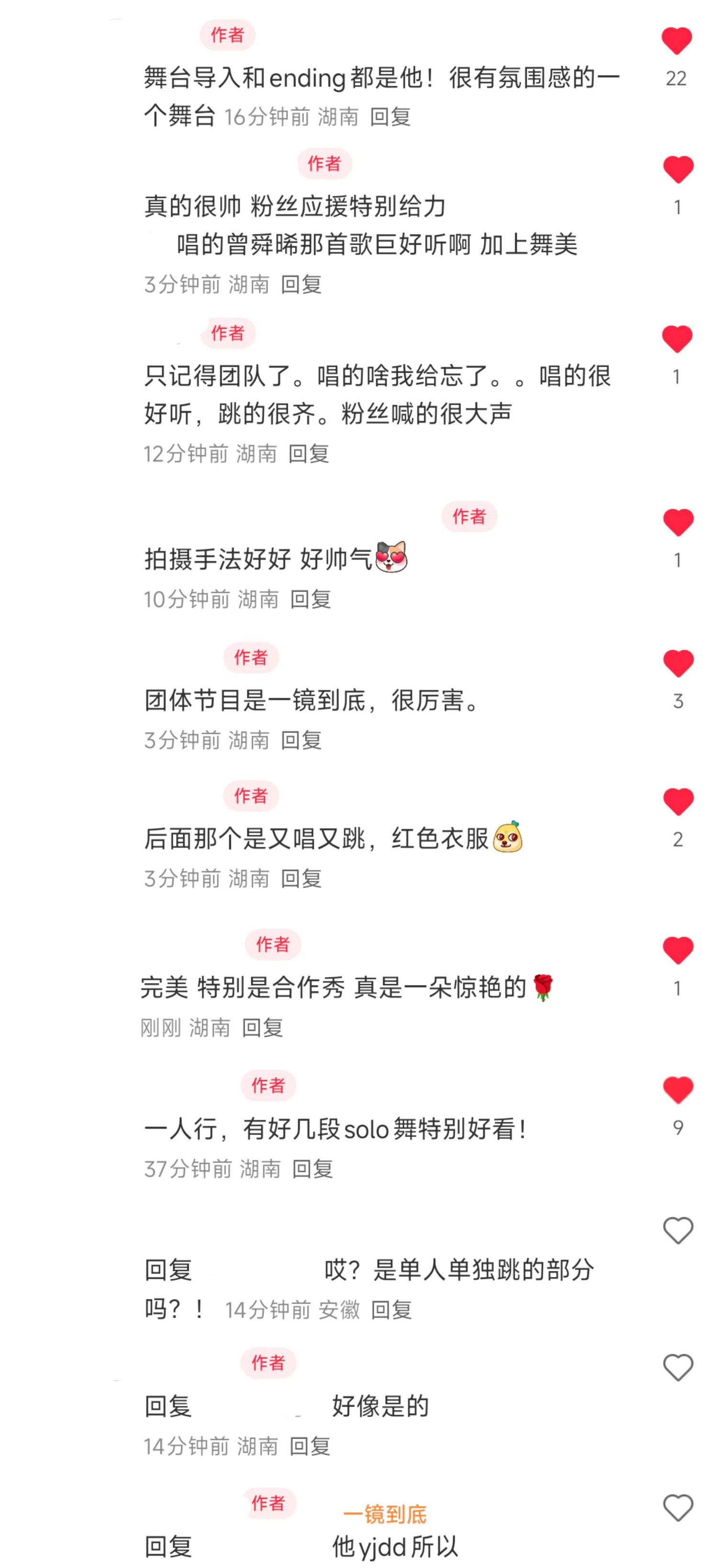This screenshot has width=718, height=1568.
Task: Unlike the comment 完美 特别是合作秀
Action: click(678, 951)
